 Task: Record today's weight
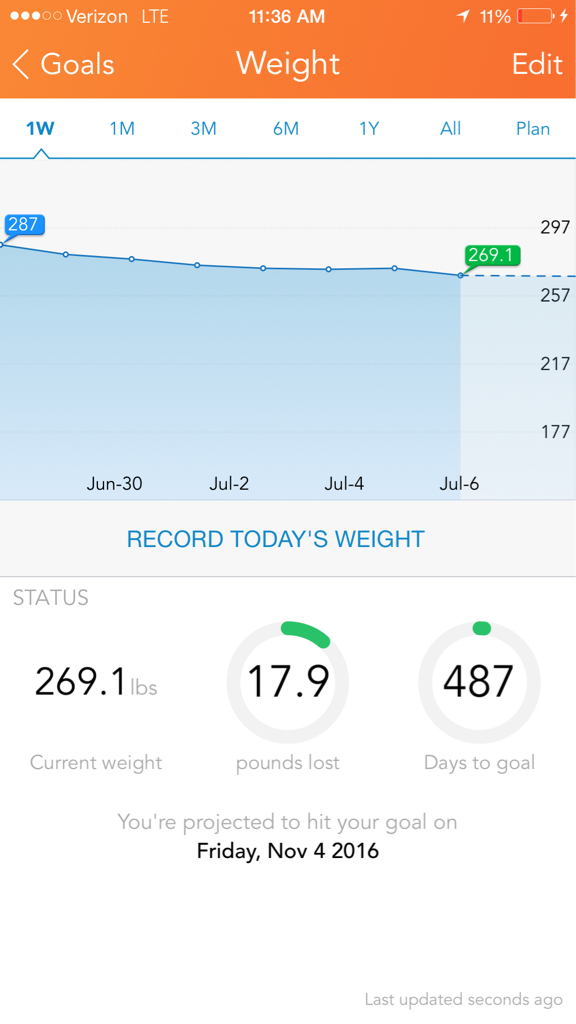pos(276,539)
